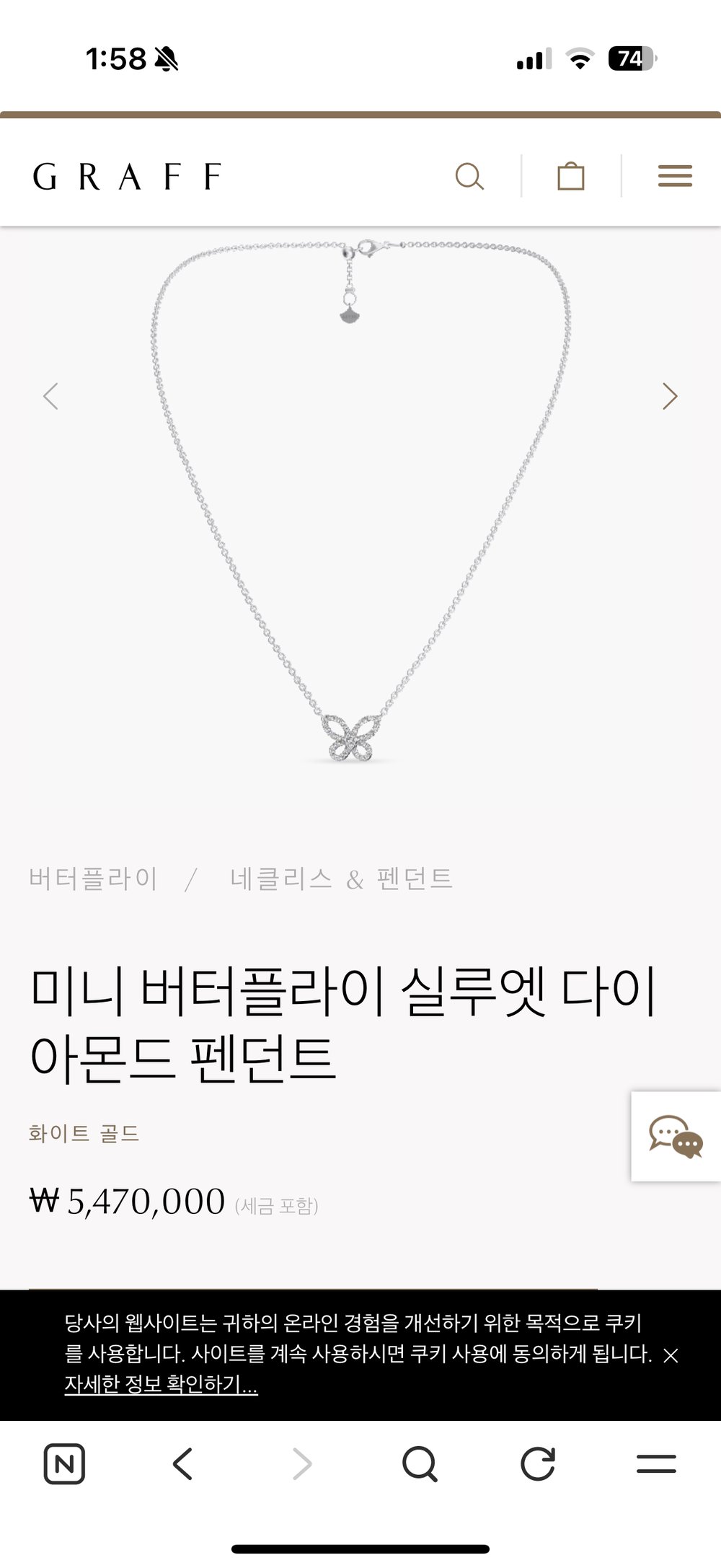
Task: Go back in the browser
Action: [183, 1464]
